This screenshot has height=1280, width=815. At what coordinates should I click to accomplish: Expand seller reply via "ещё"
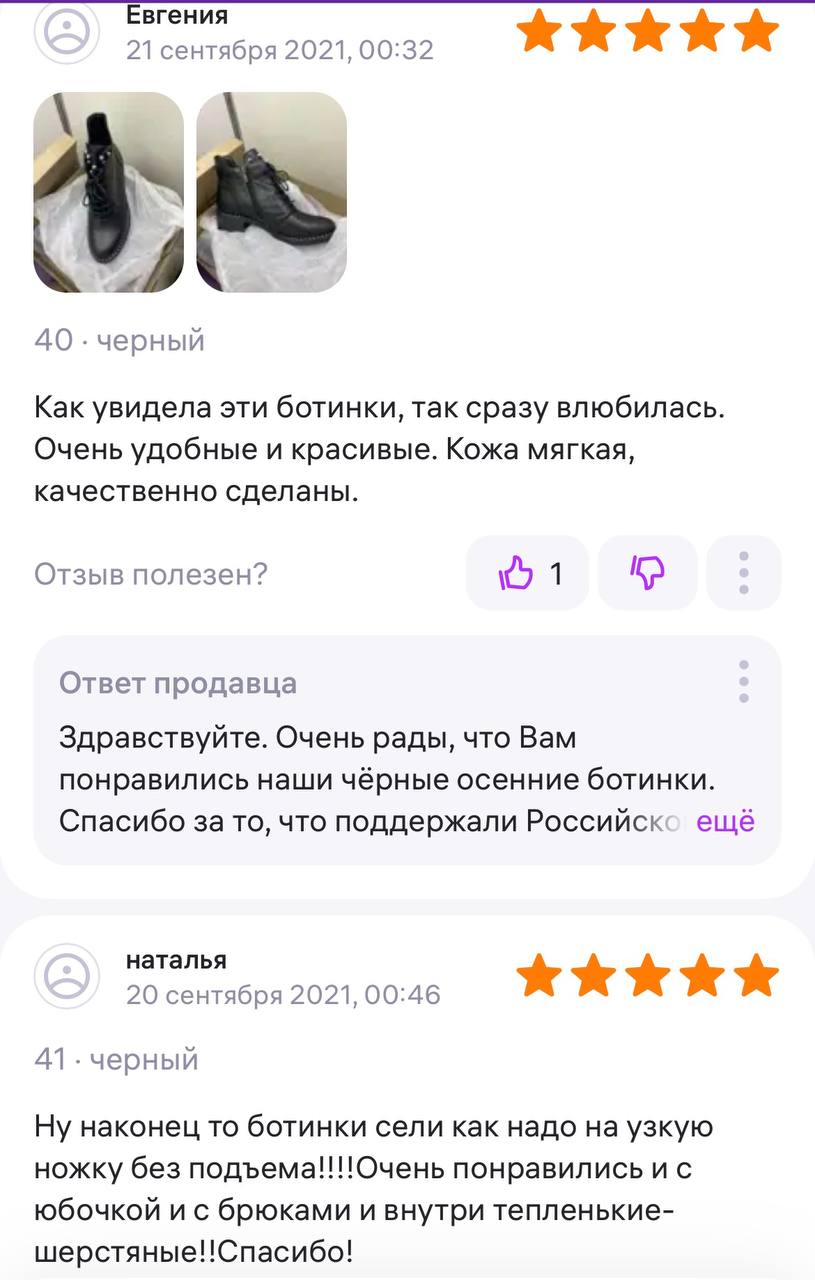tap(725, 822)
